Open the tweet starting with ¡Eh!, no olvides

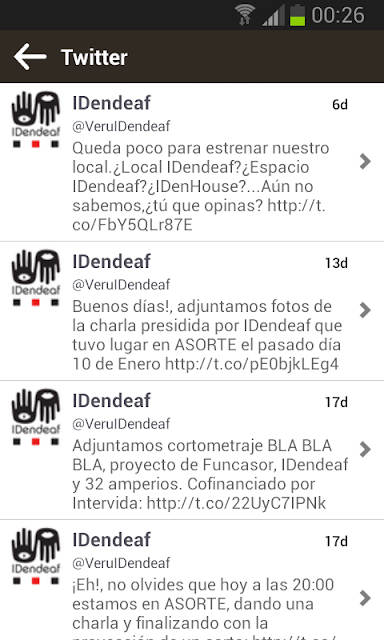192,580
